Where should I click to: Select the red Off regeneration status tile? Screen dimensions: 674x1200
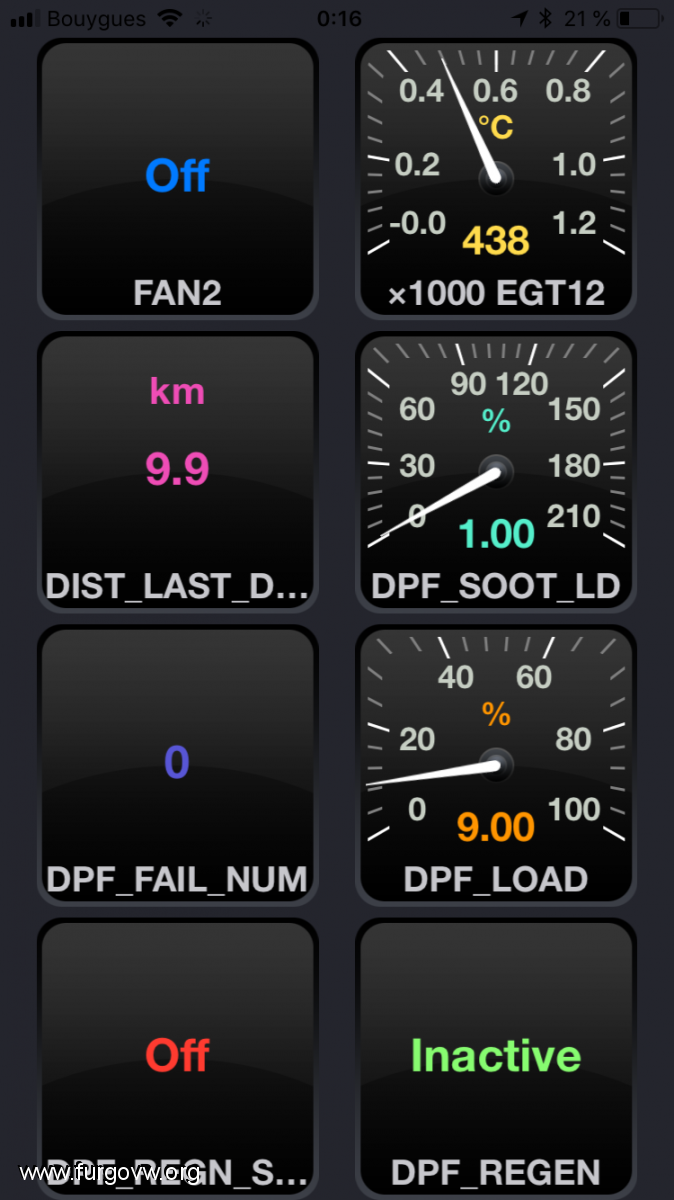tap(178, 1058)
